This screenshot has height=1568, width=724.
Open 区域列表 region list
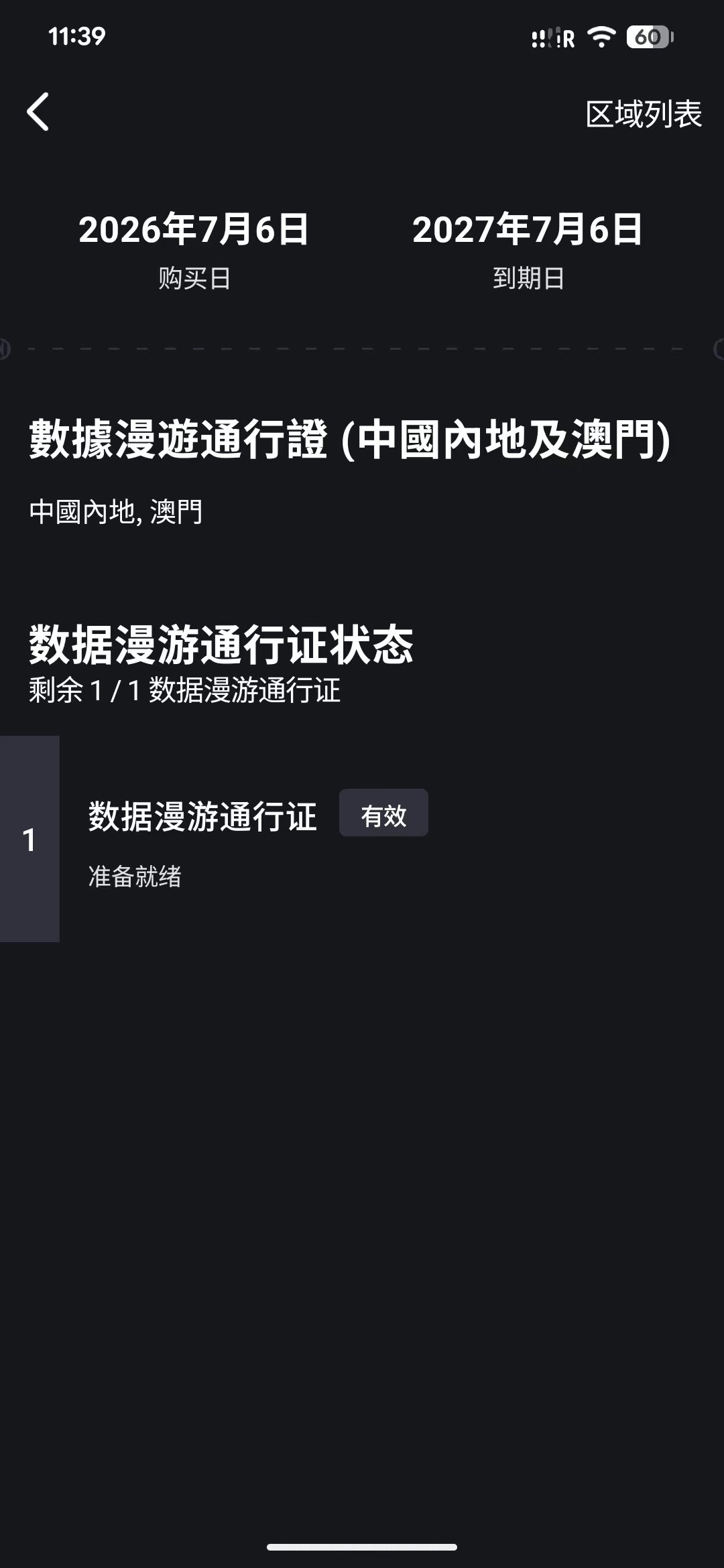coord(644,114)
